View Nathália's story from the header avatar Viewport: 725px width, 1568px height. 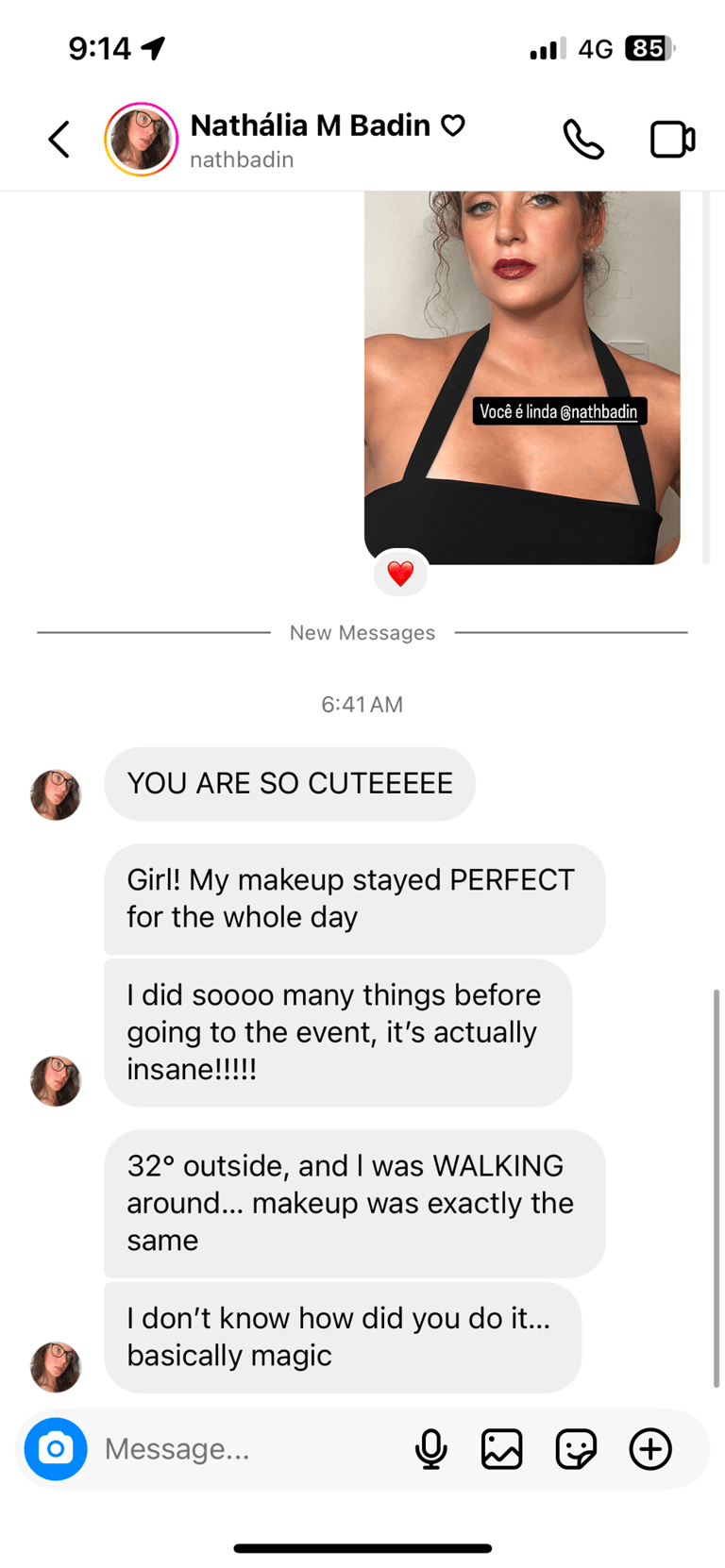coord(141,140)
